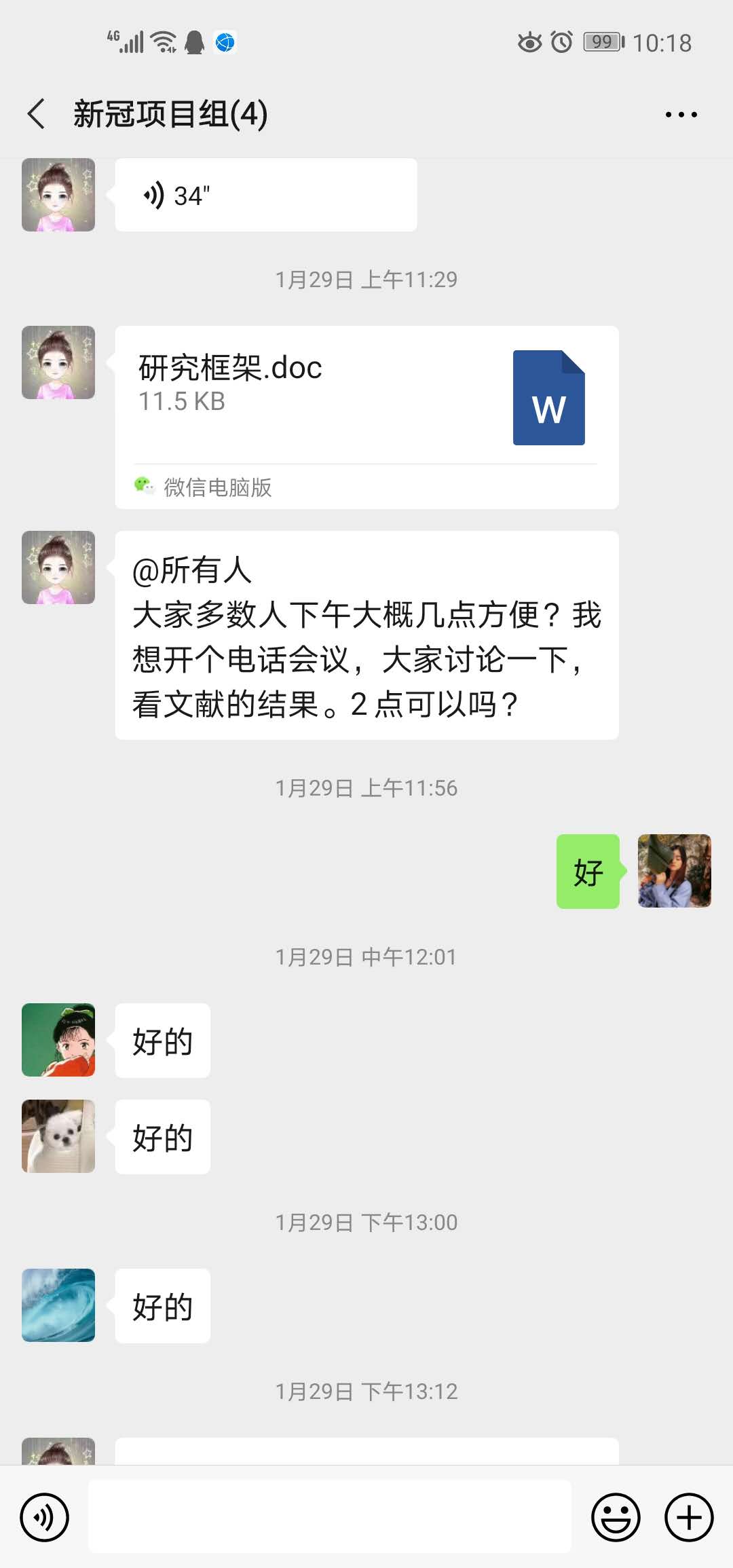733x1568 pixels.
Task: Open the chat details three-dot menu
Action: pos(681,114)
